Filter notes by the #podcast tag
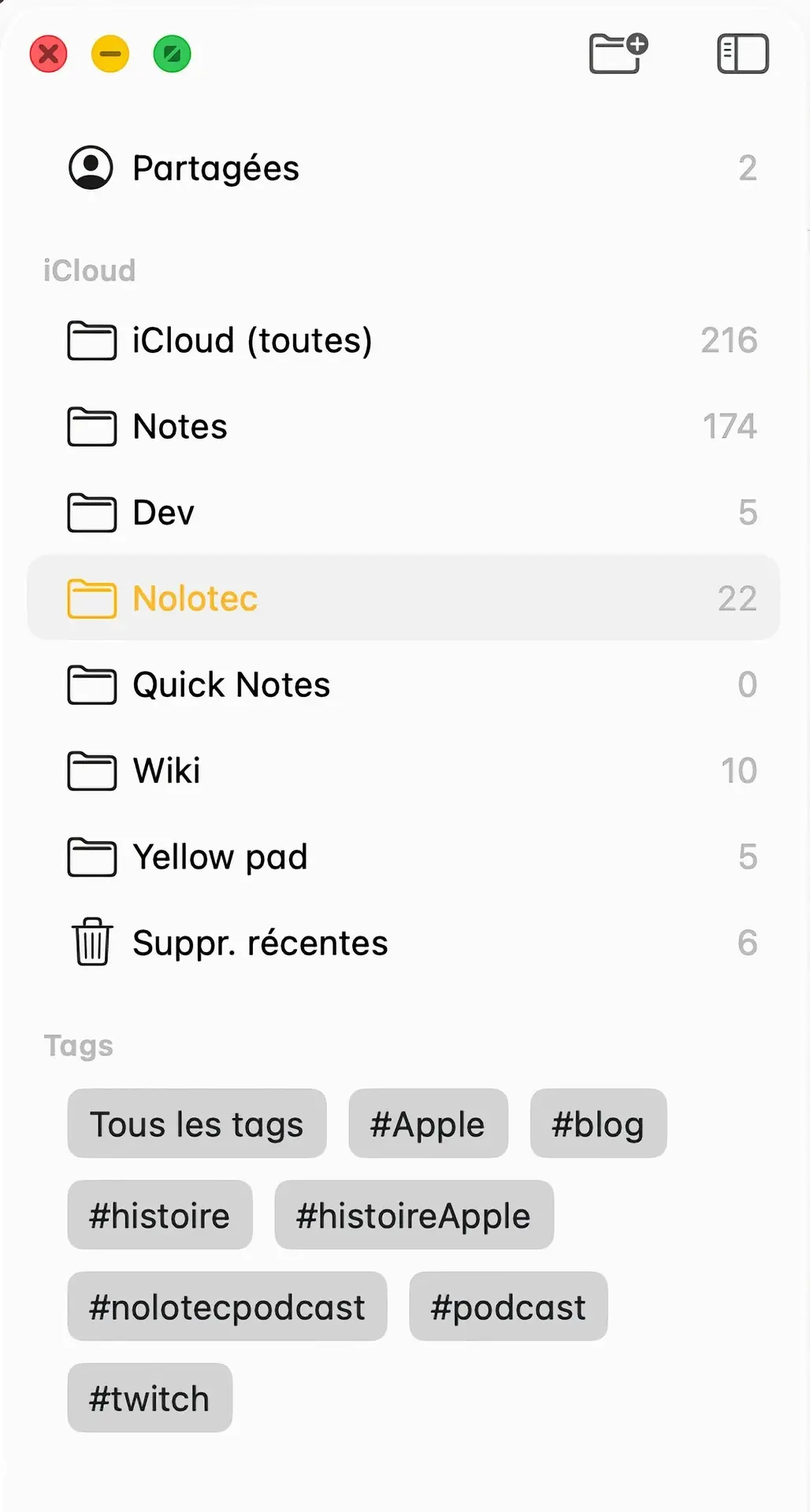This screenshot has height=1512, width=810. click(x=507, y=1306)
